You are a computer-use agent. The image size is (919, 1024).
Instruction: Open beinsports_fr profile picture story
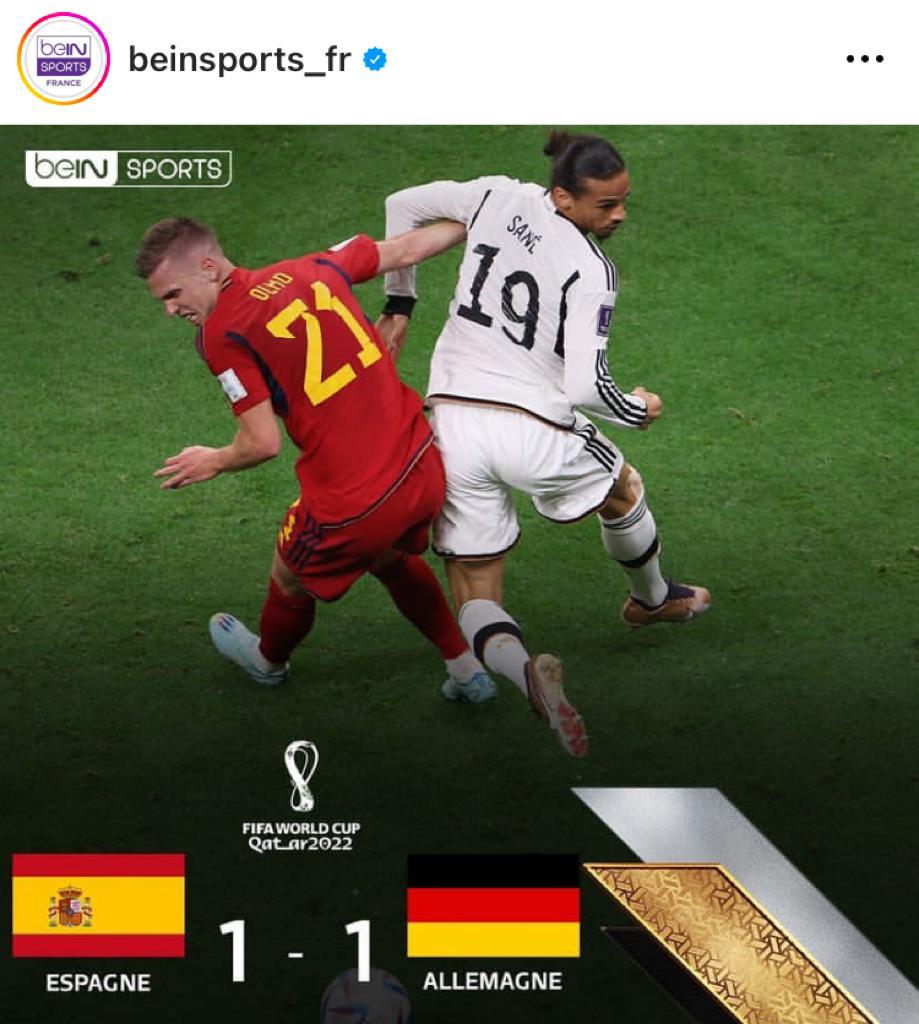[63, 59]
